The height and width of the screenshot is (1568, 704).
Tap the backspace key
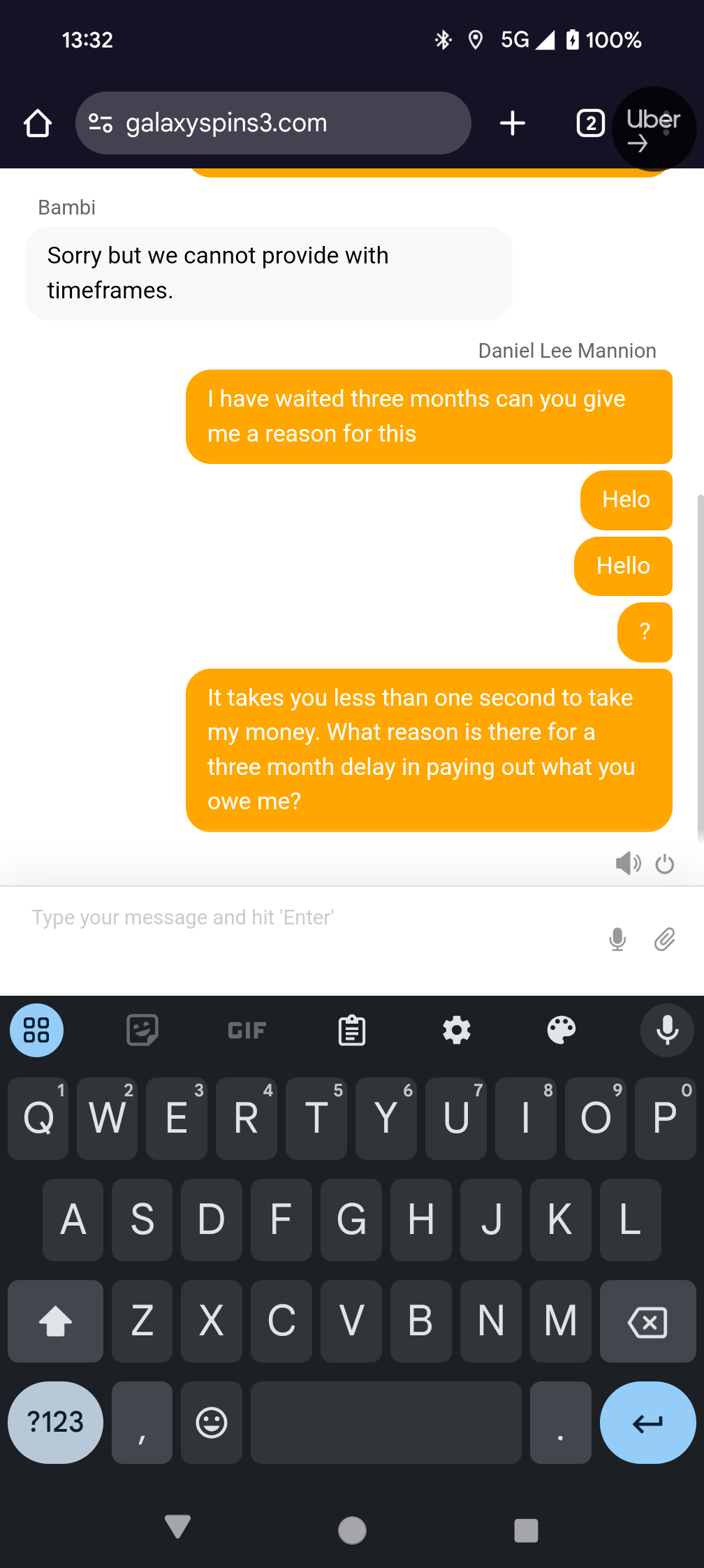click(647, 1321)
